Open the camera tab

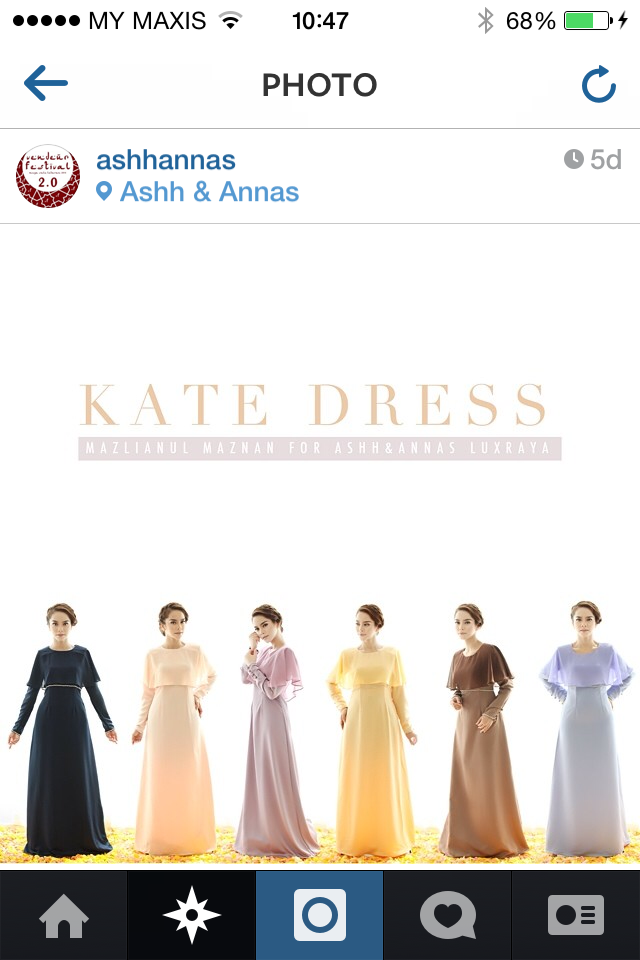pyautogui.click(x=320, y=915)
